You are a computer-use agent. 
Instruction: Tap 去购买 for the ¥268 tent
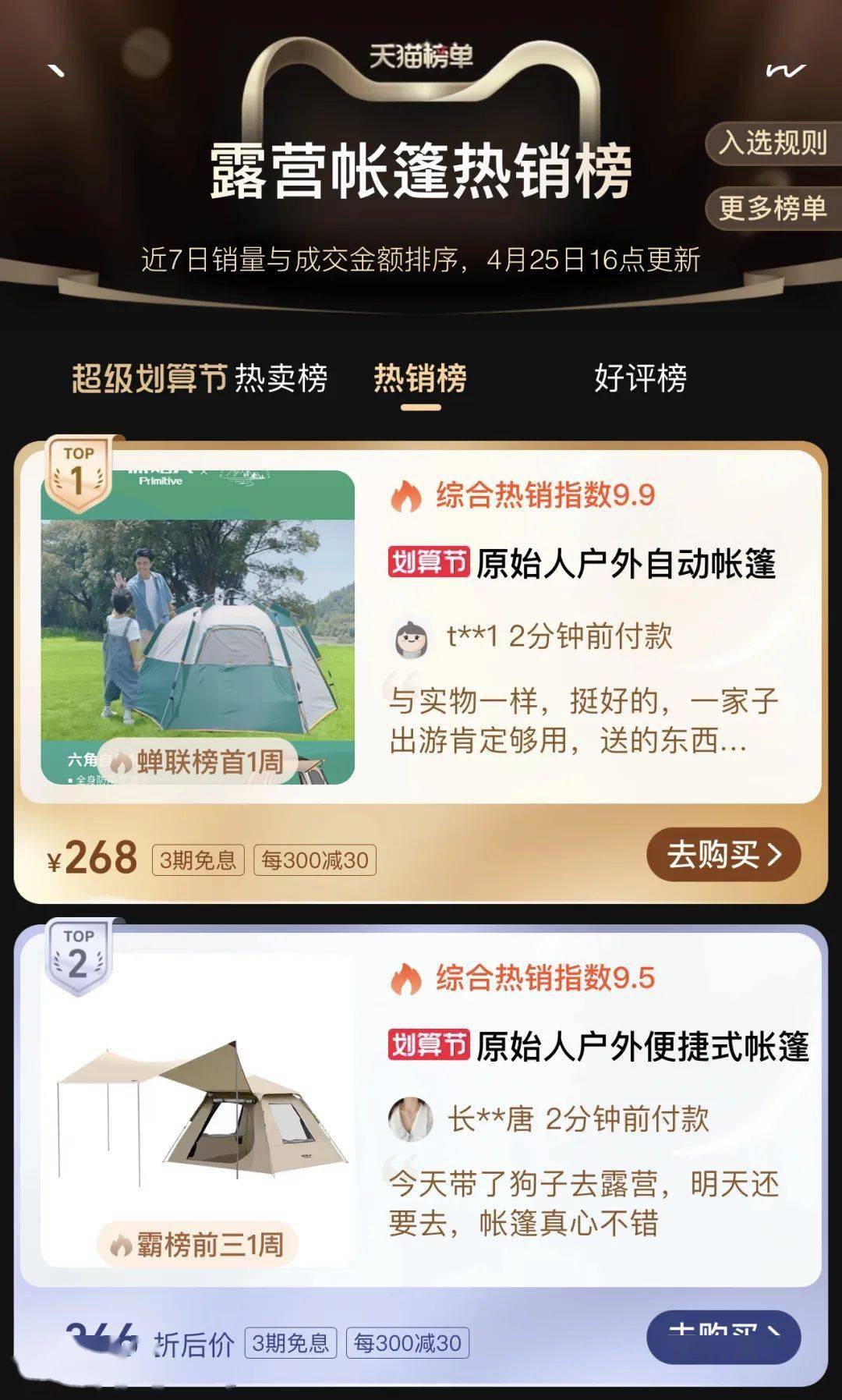click(723, 856)
